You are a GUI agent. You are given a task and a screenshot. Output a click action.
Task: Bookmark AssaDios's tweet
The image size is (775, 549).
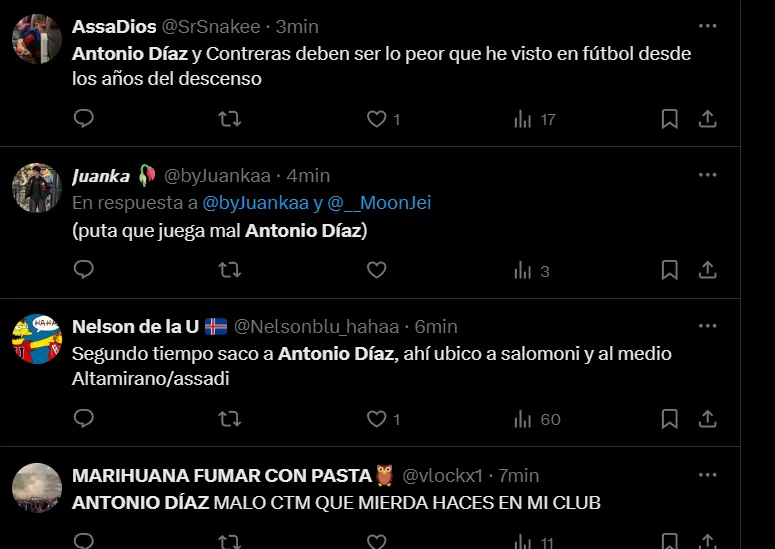pyautogui.click(x=670, y=119)
